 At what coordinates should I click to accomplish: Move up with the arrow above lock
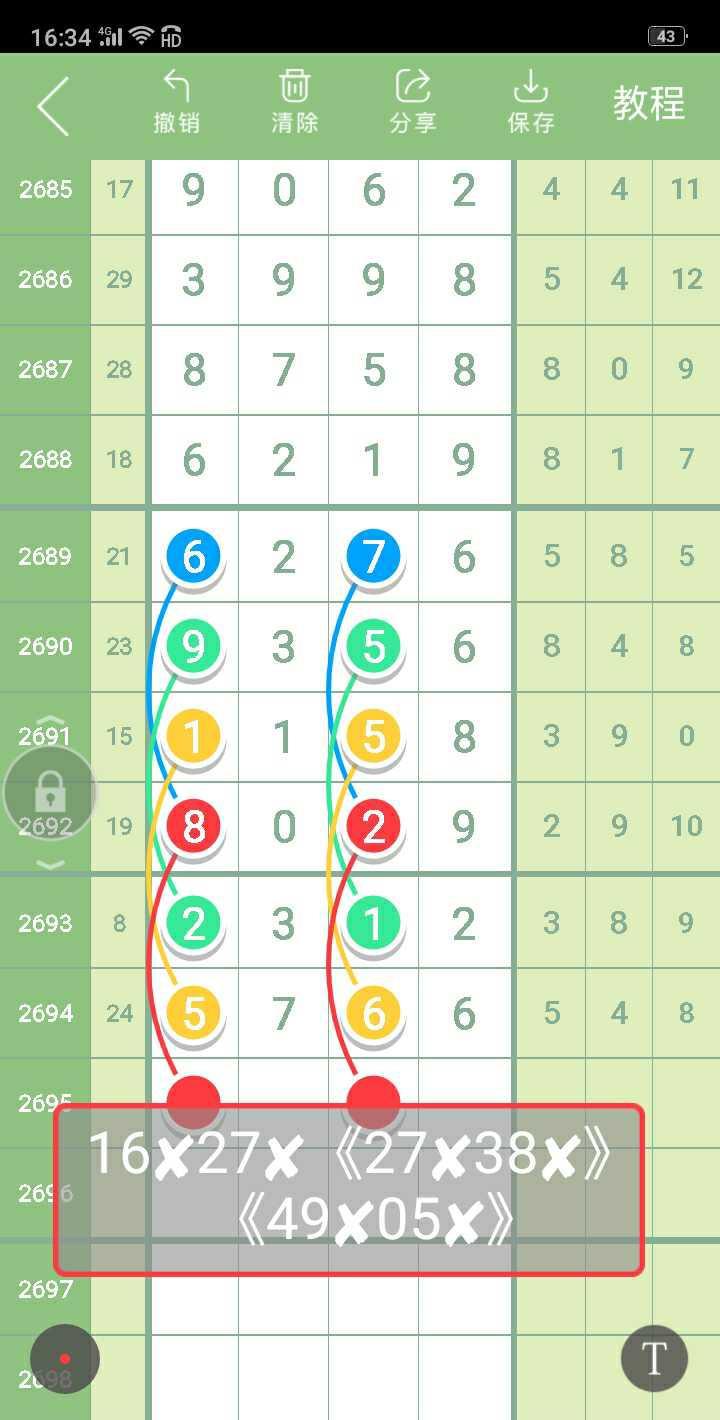50,722
